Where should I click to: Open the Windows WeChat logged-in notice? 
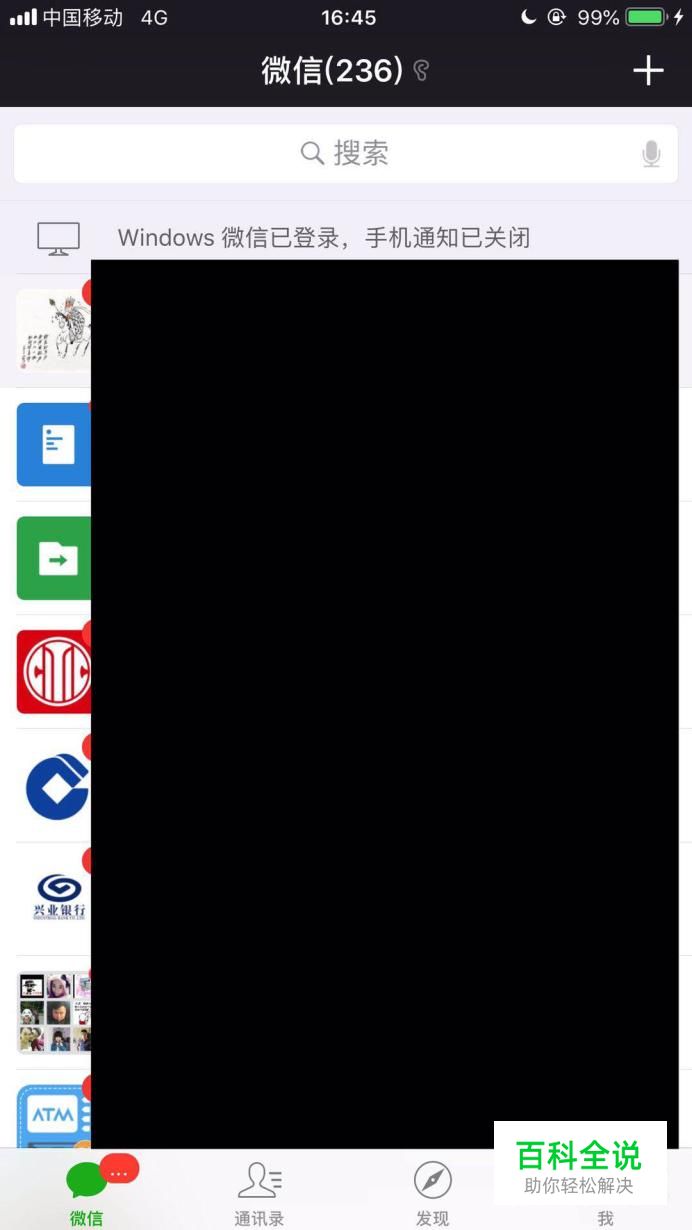point(346,238)
